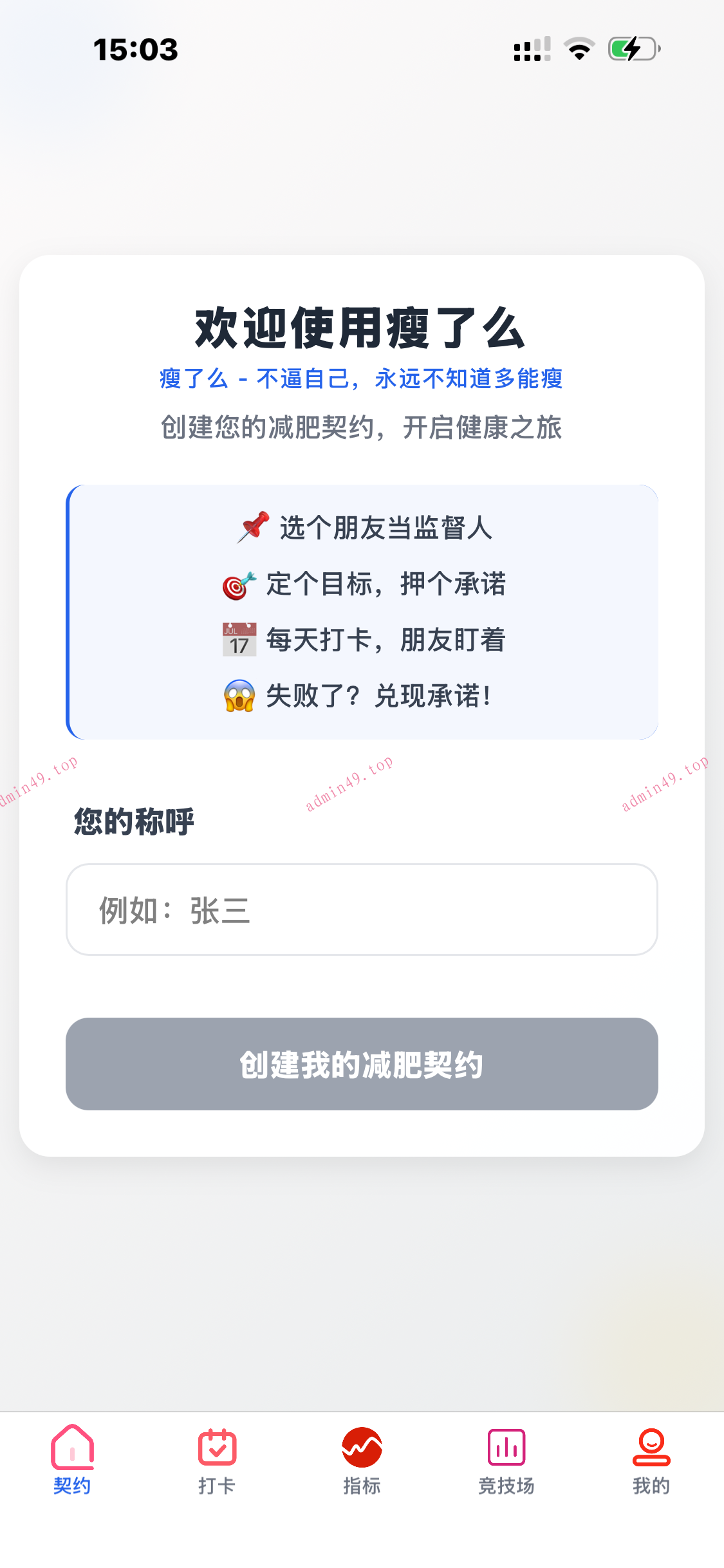
Task: Tap the charging battery icon
Action: (634, 49)
